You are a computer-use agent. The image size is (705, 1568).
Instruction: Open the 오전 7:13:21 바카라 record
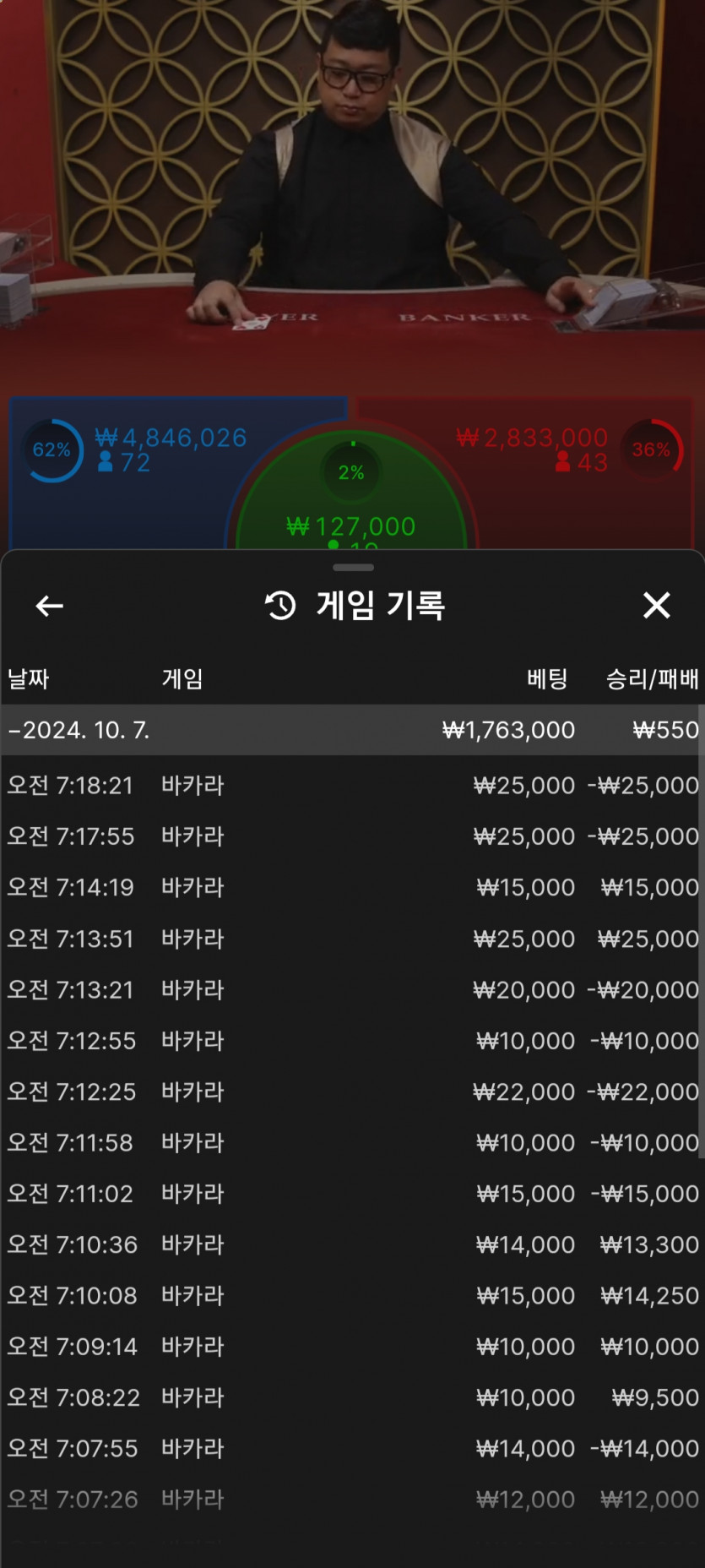point(352,989)
